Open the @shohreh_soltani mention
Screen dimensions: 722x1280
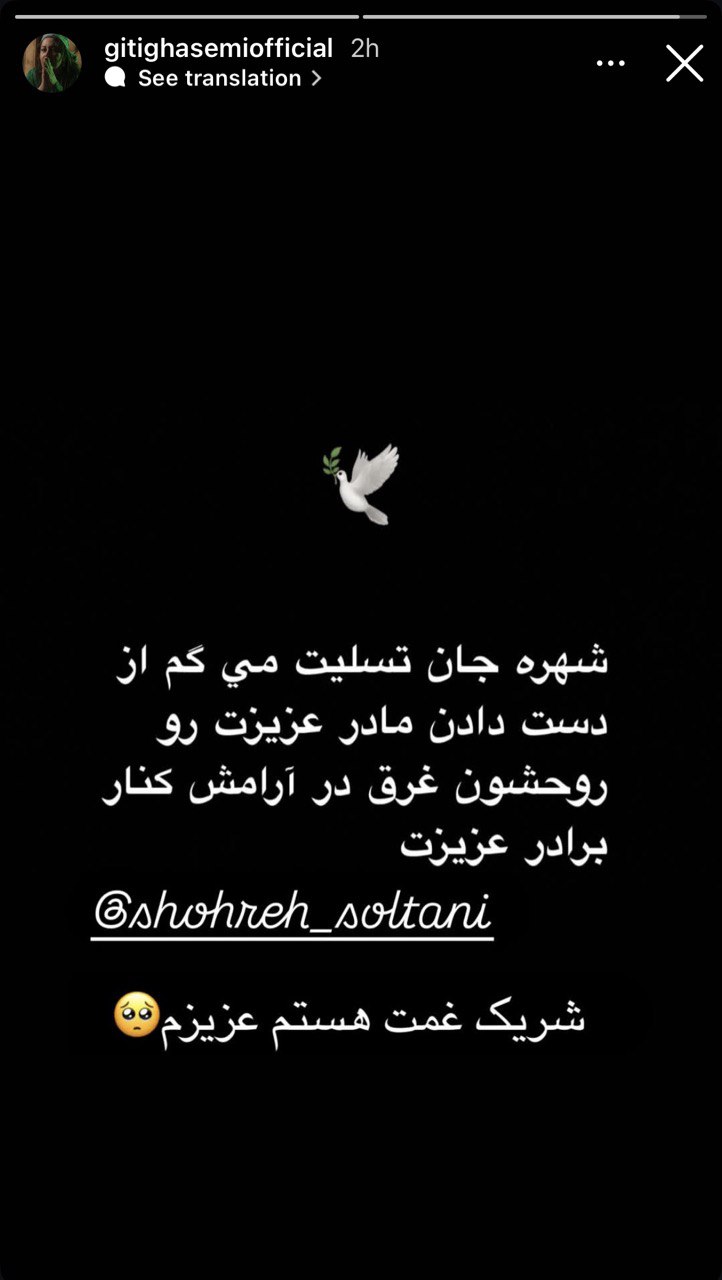(292, 912)
